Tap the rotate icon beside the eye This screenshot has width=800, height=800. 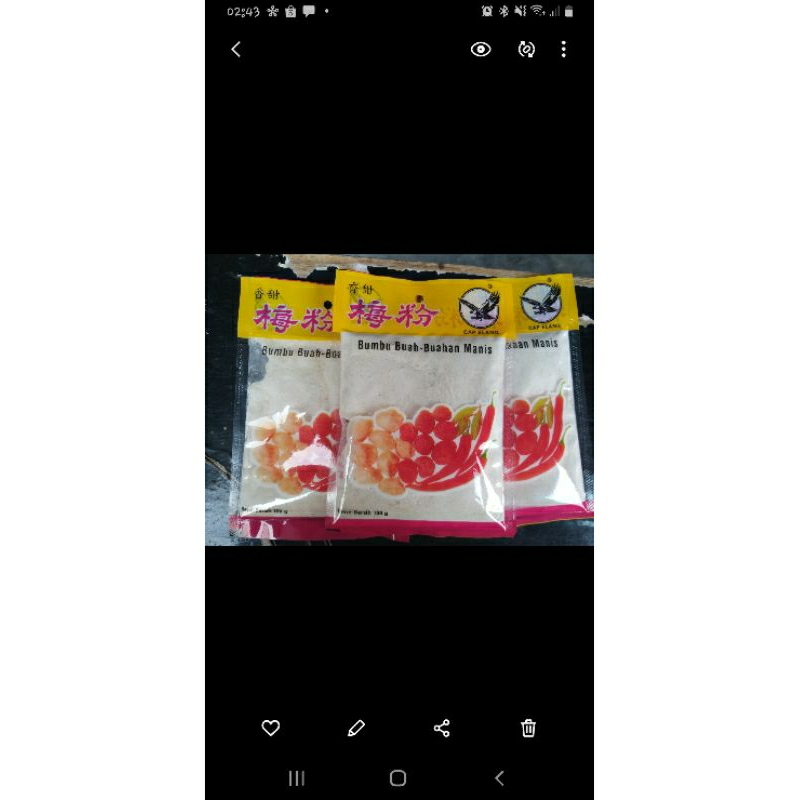pos(526,49)
